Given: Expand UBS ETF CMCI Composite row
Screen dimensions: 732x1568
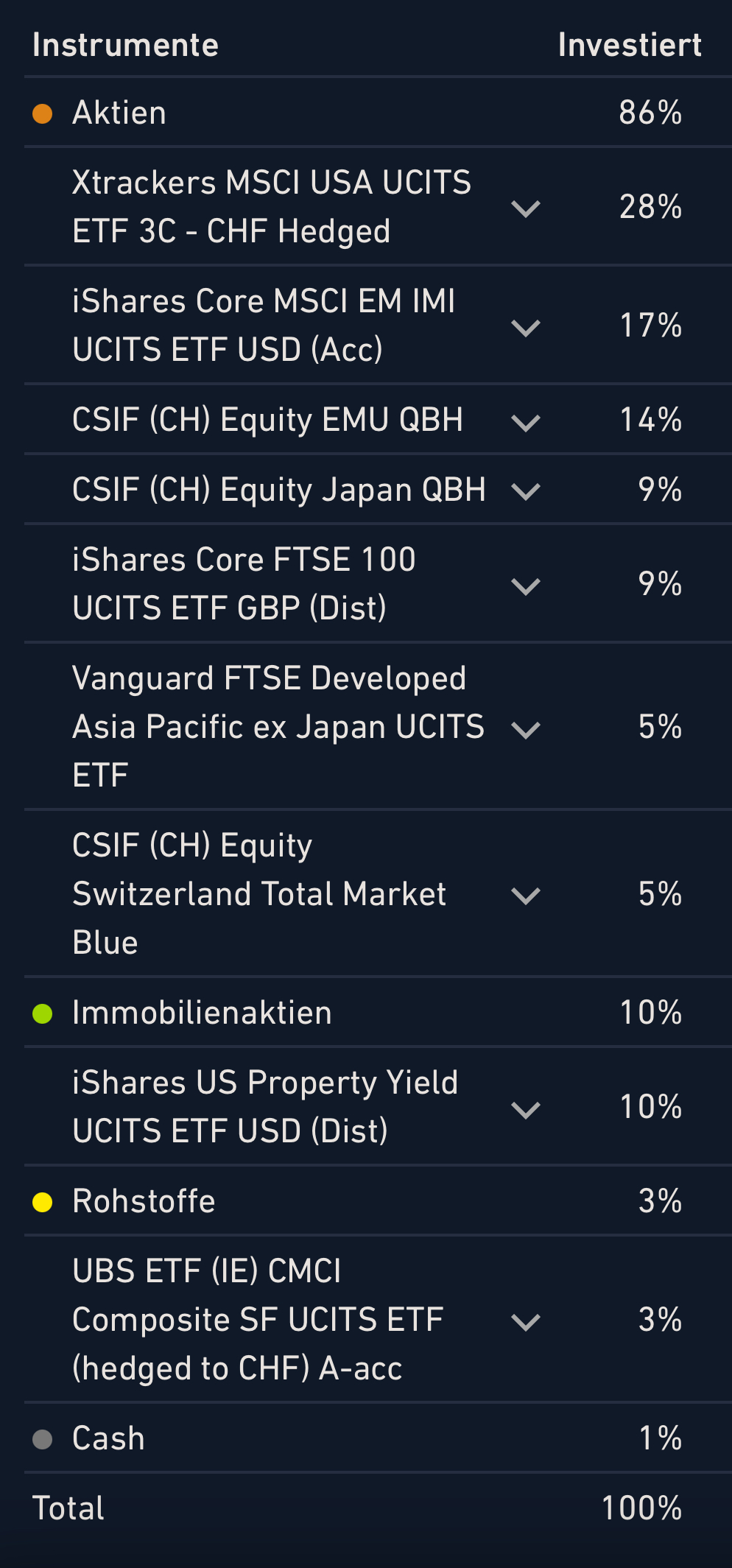Looking at the screenshot, I should pos(526,1322).
